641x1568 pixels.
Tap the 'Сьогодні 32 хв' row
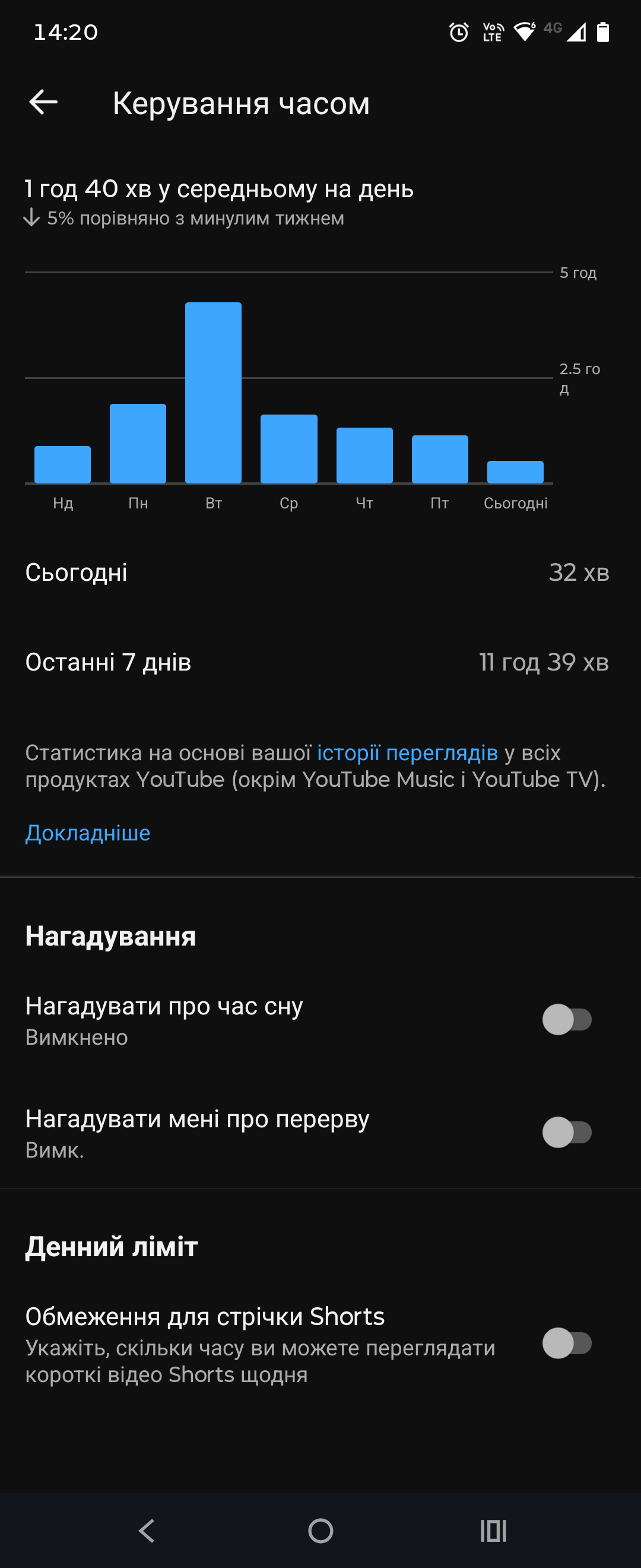click(x=320, y=572)
